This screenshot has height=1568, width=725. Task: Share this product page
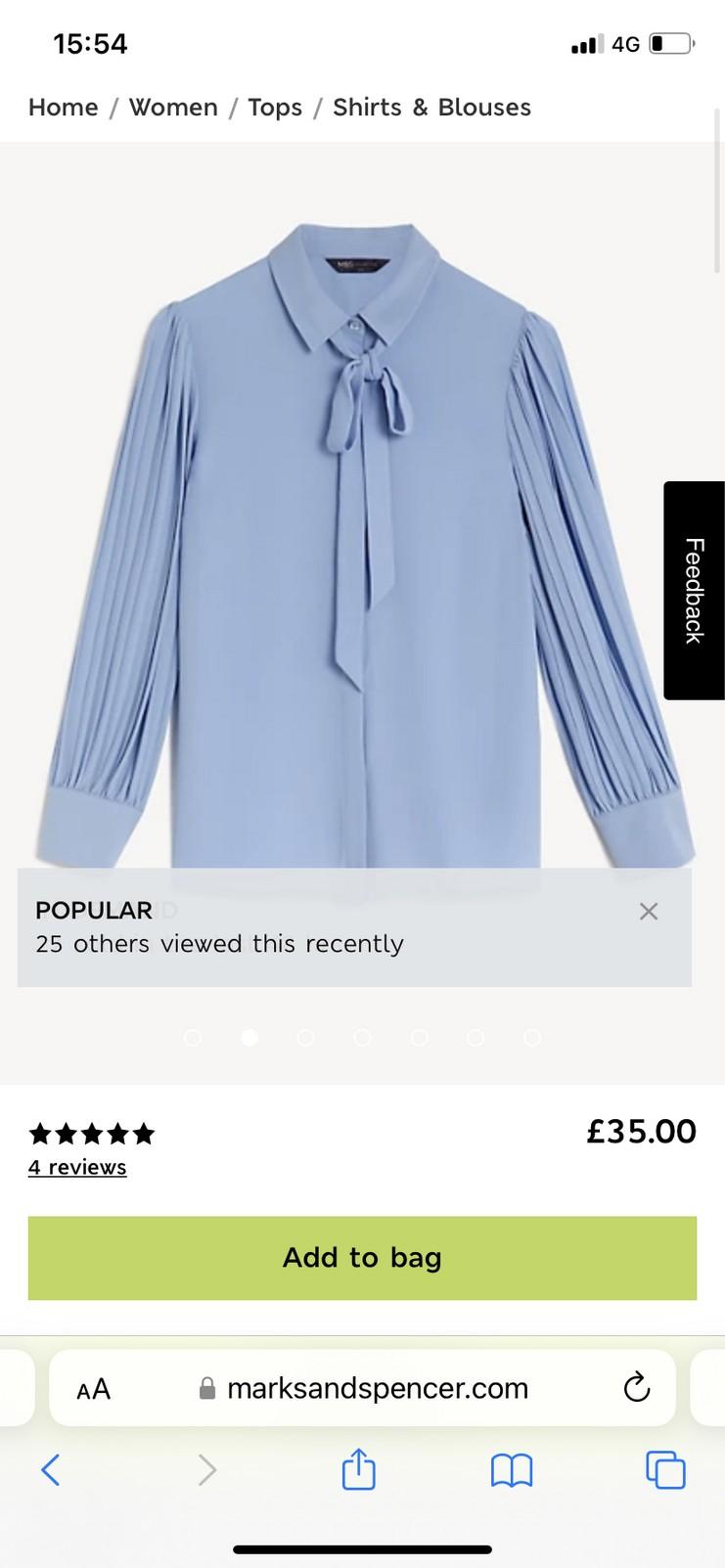click(x=358, y=1469)
